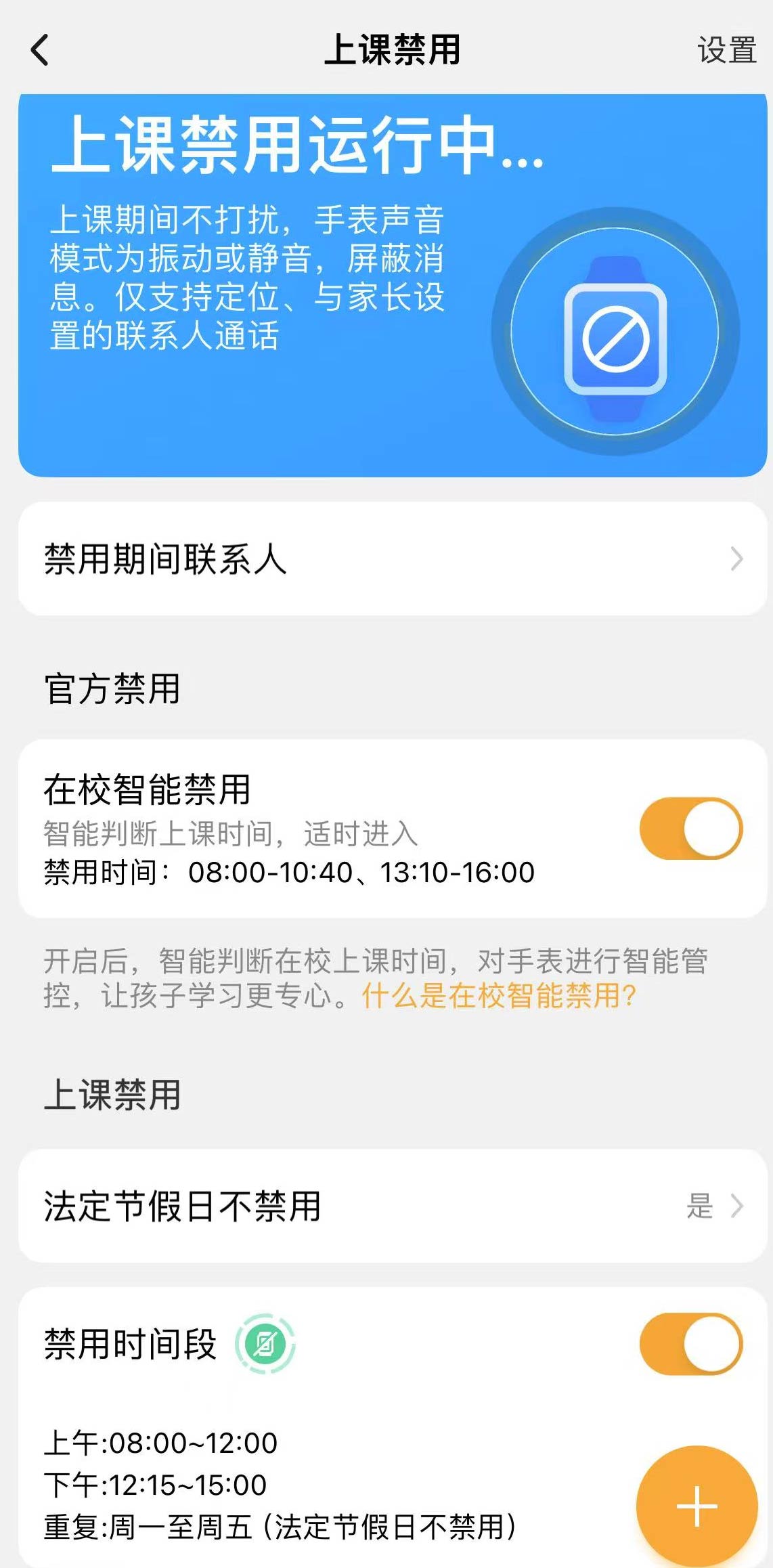Image resolution: width=773 pixels, height=1568 pixels.
Task: Go back using the top-left arrow
Action: [x=41, y=50]
